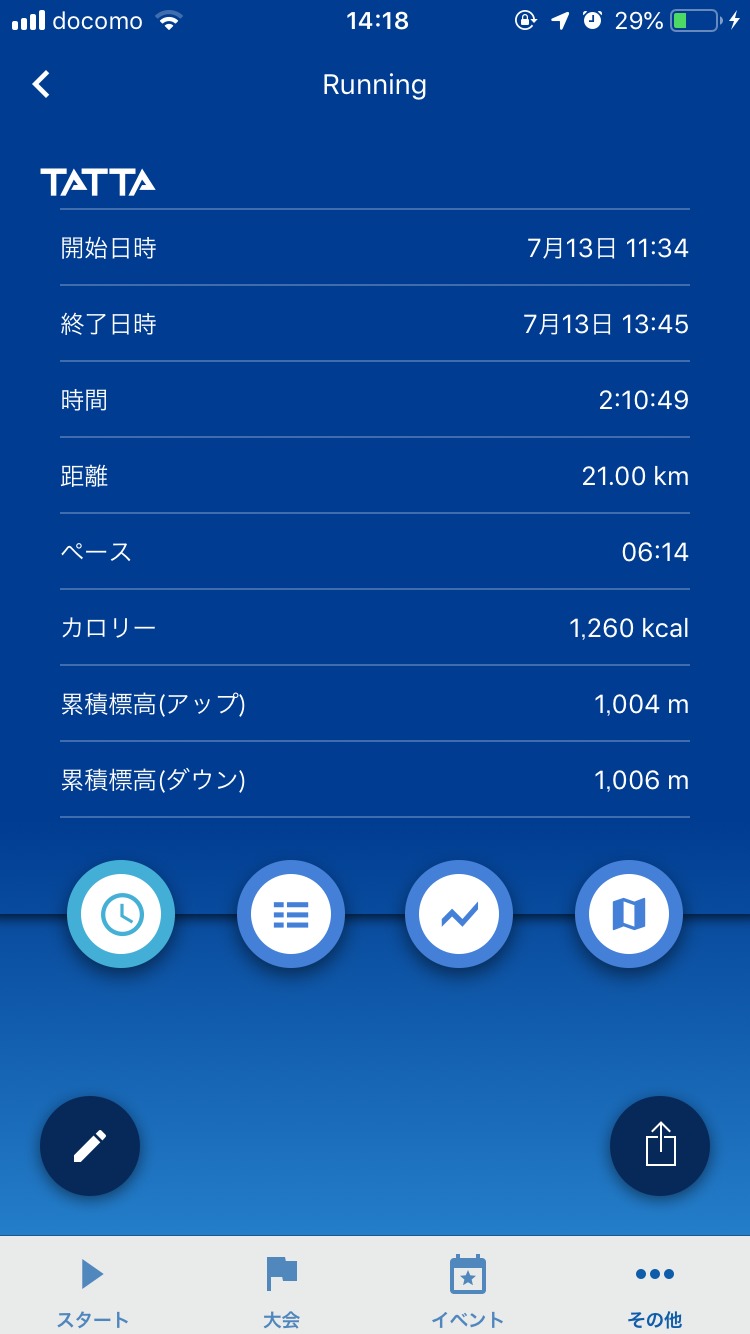Go back from the Running screen
Image resolution: width=750 pixels, height=1334 pixels.
click(x=41, y=85)
